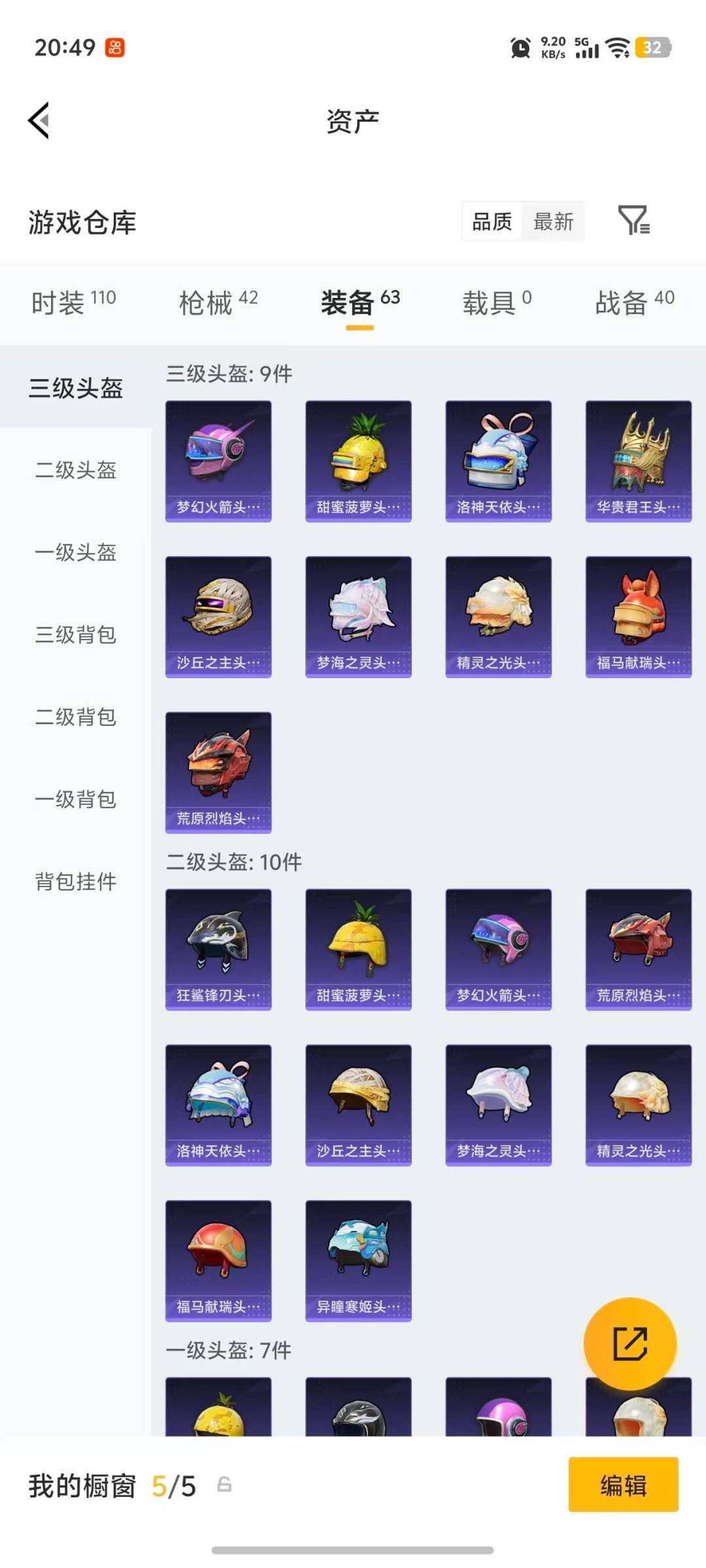Select 品质 sorting option
The image size is (706, 1568).
point(491,222)
